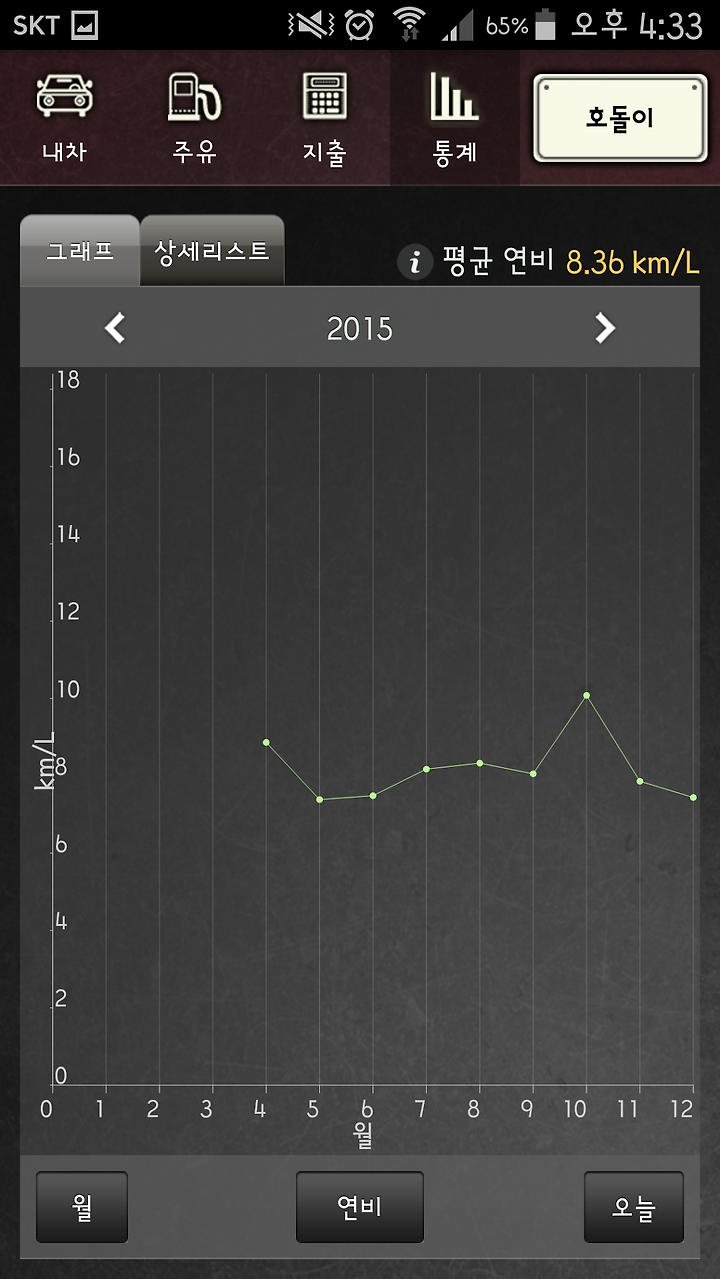720x1279 pixels.
Task: Switch to the 주유 refueling tab
Action: (x=195, y=118)
